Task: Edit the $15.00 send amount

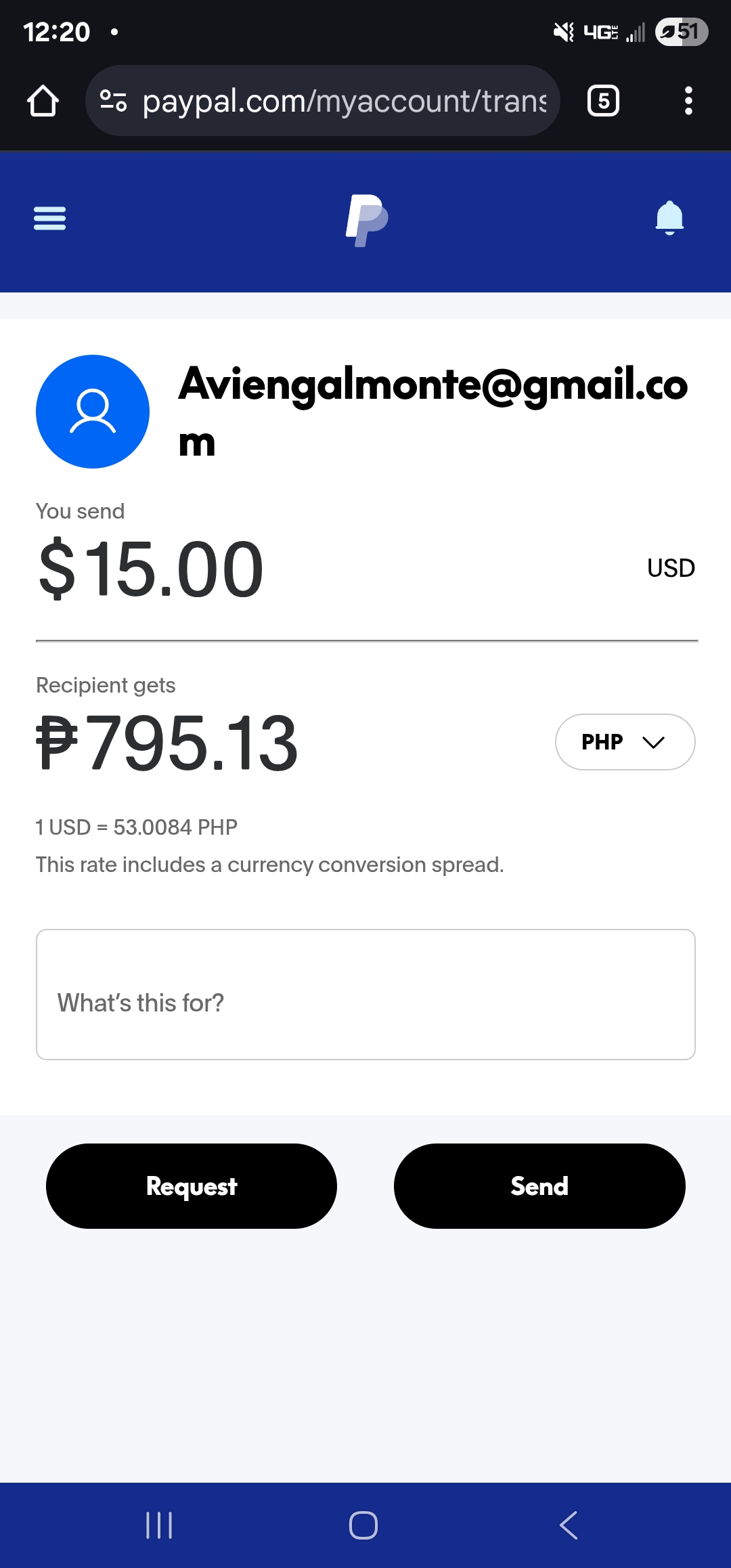Action: point(152,569)
